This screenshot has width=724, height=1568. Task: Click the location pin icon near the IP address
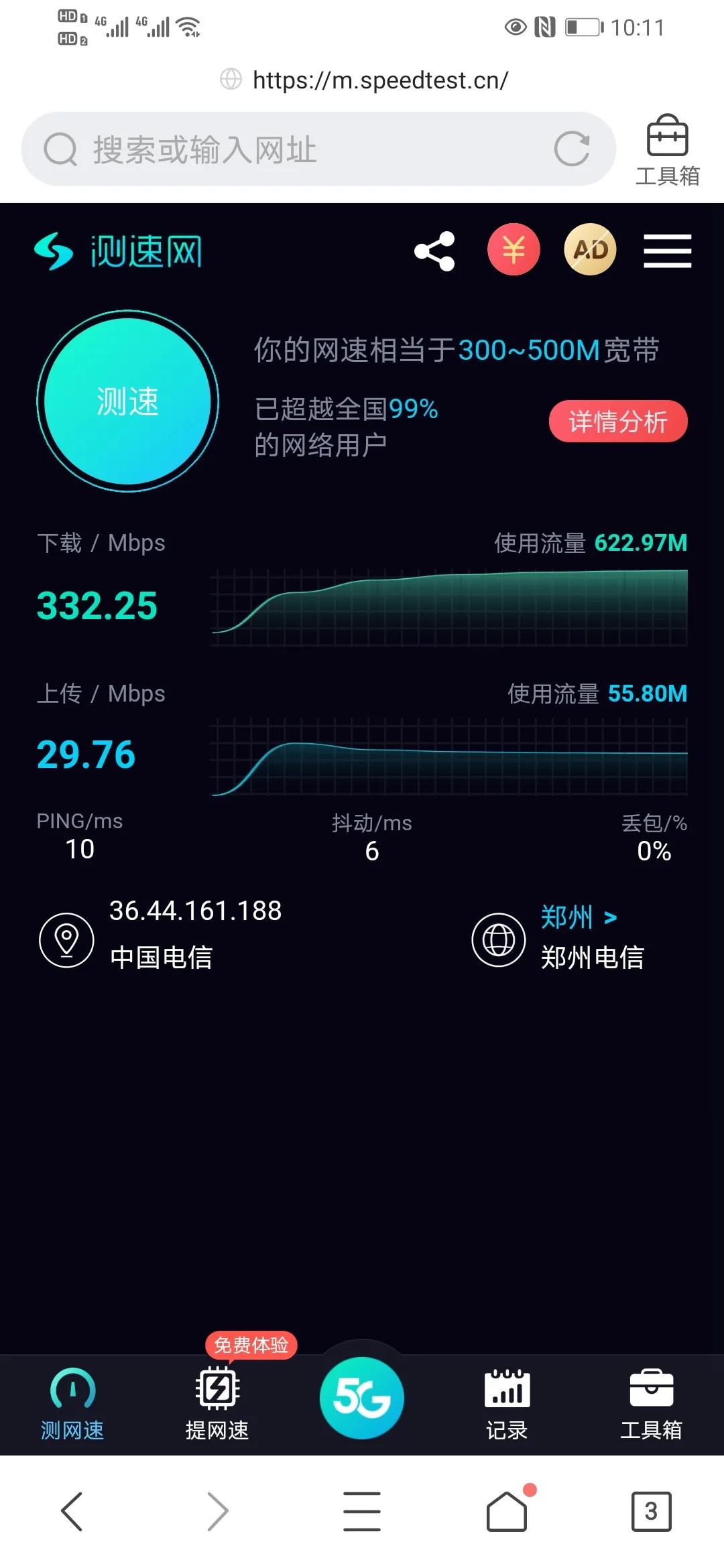[66, 939]
